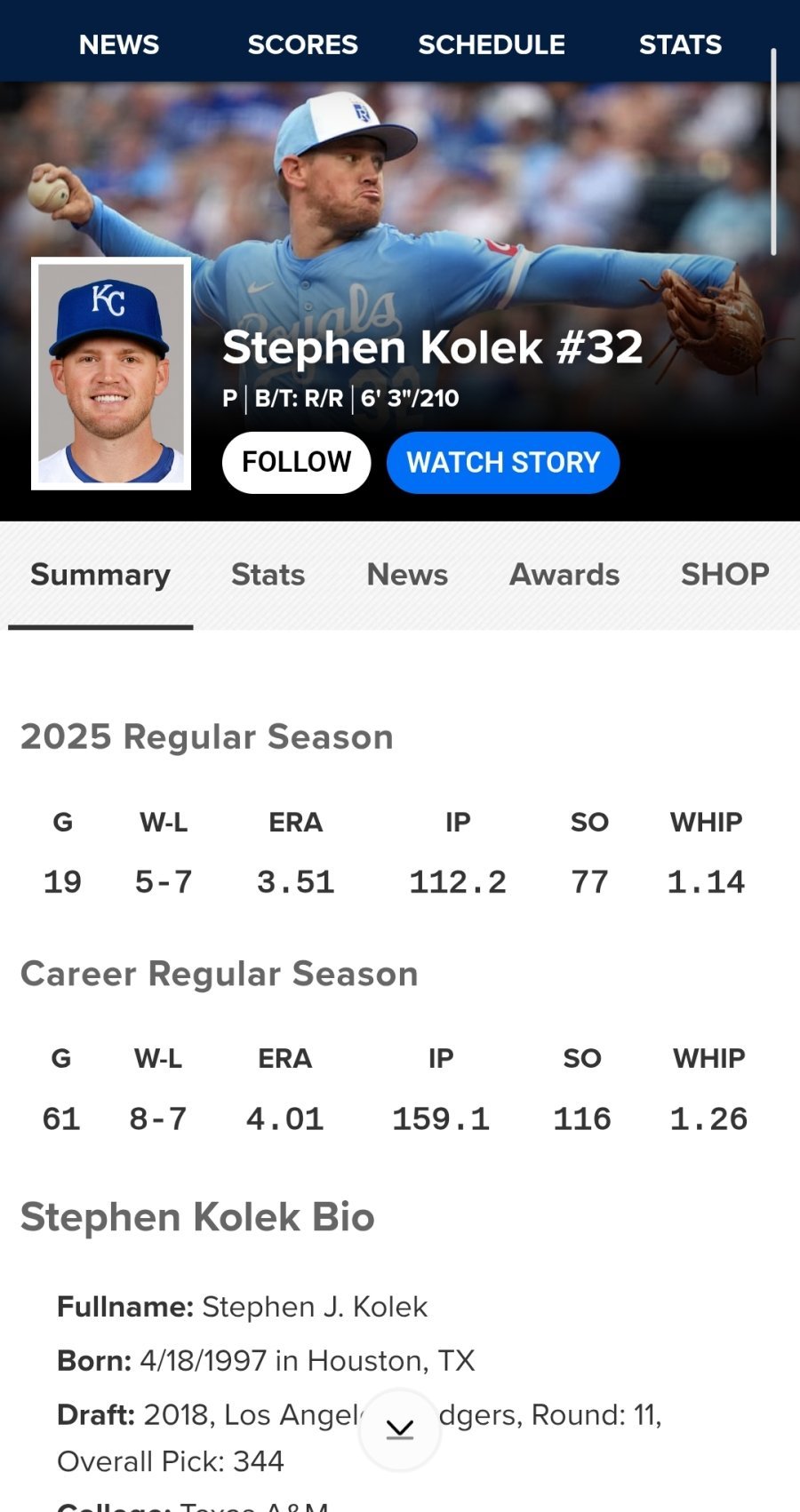Show the player News tab
This screenshot has height=1512, width=800.
[407, 575]
